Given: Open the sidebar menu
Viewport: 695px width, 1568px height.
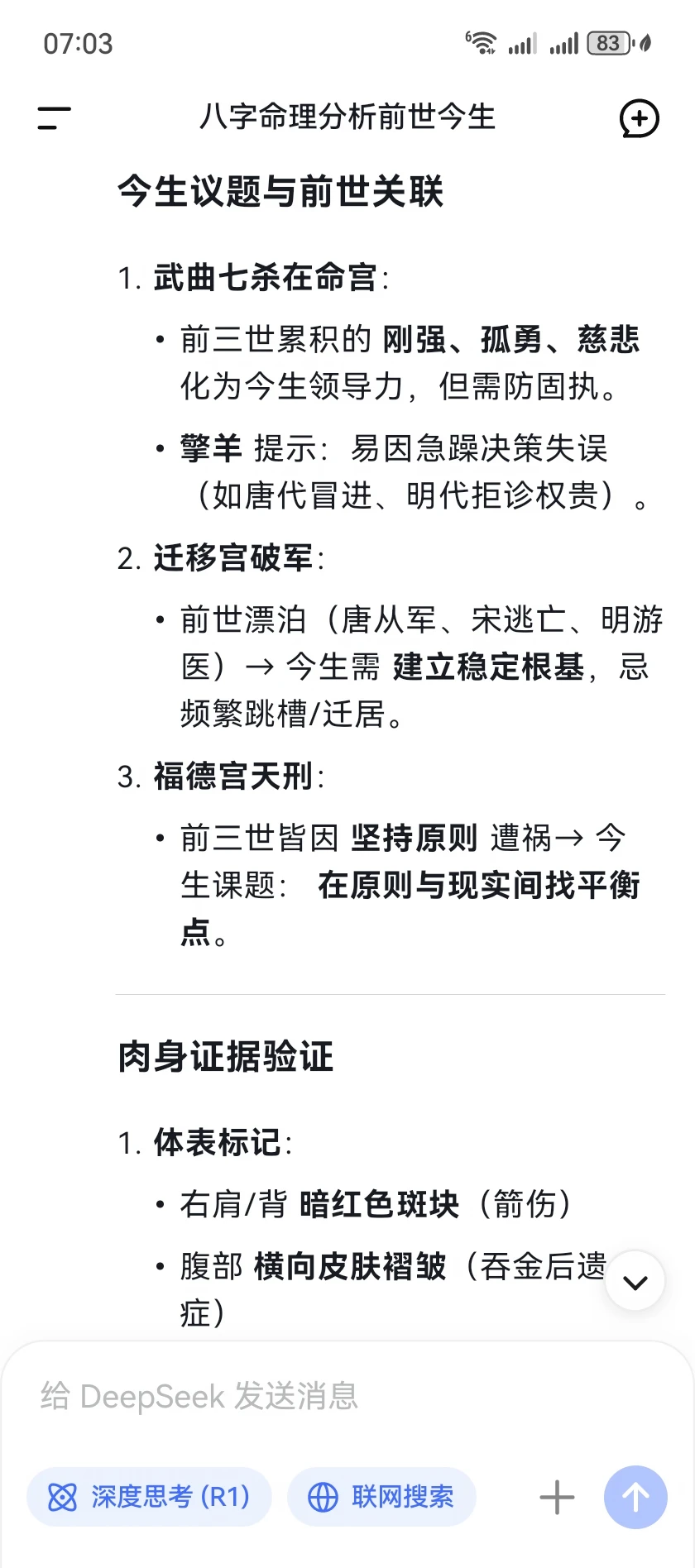Looking at the screenshot, I should 55,118.
